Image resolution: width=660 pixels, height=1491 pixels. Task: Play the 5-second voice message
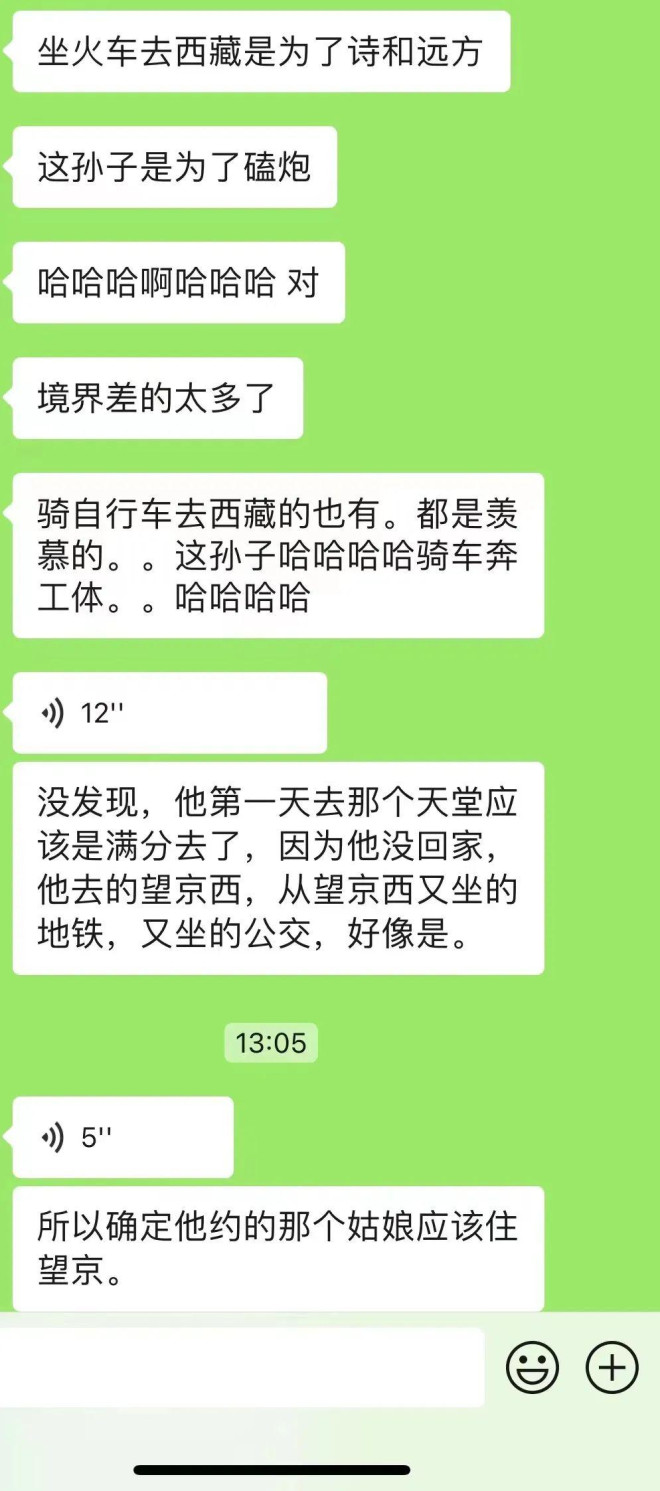click(x=122, y=1137)
